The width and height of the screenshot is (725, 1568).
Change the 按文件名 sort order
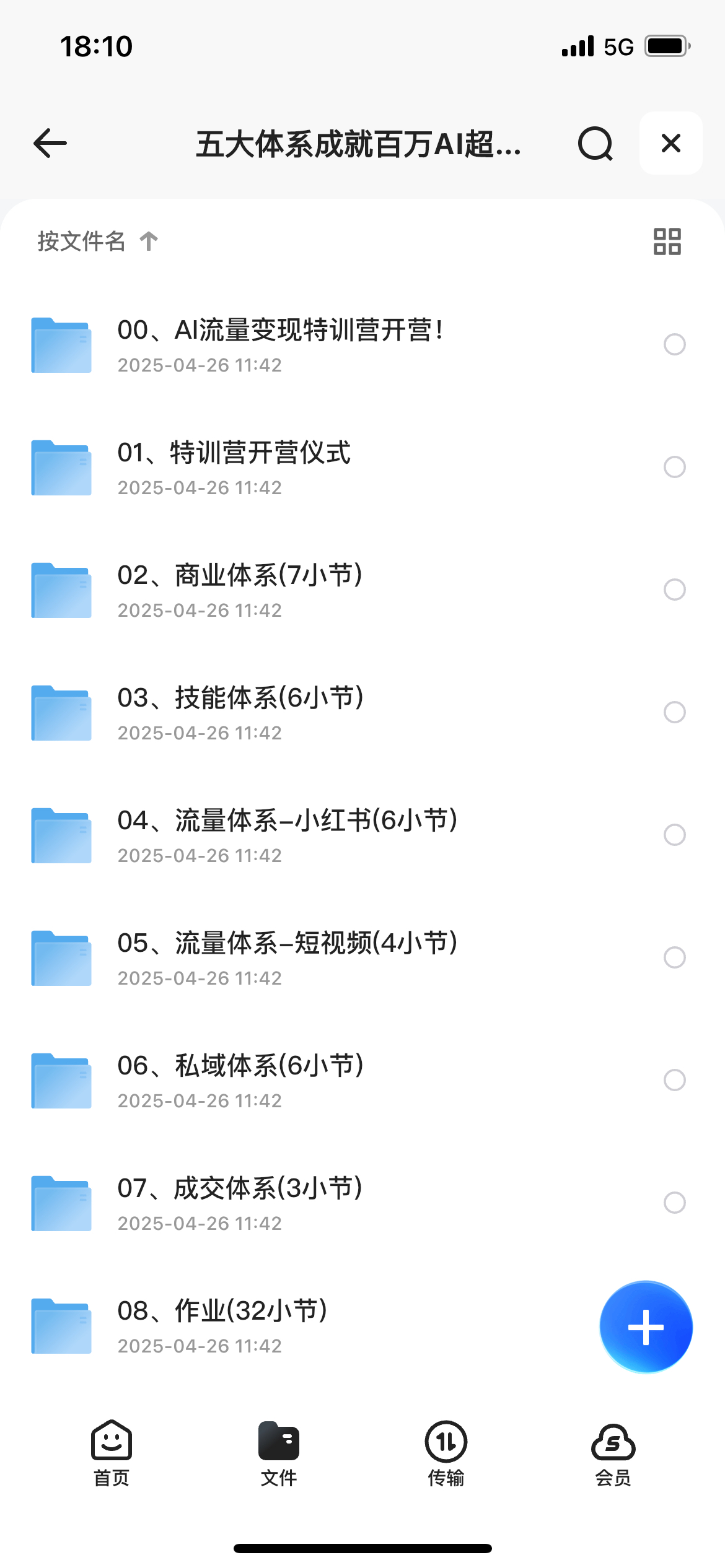point(98,241)
